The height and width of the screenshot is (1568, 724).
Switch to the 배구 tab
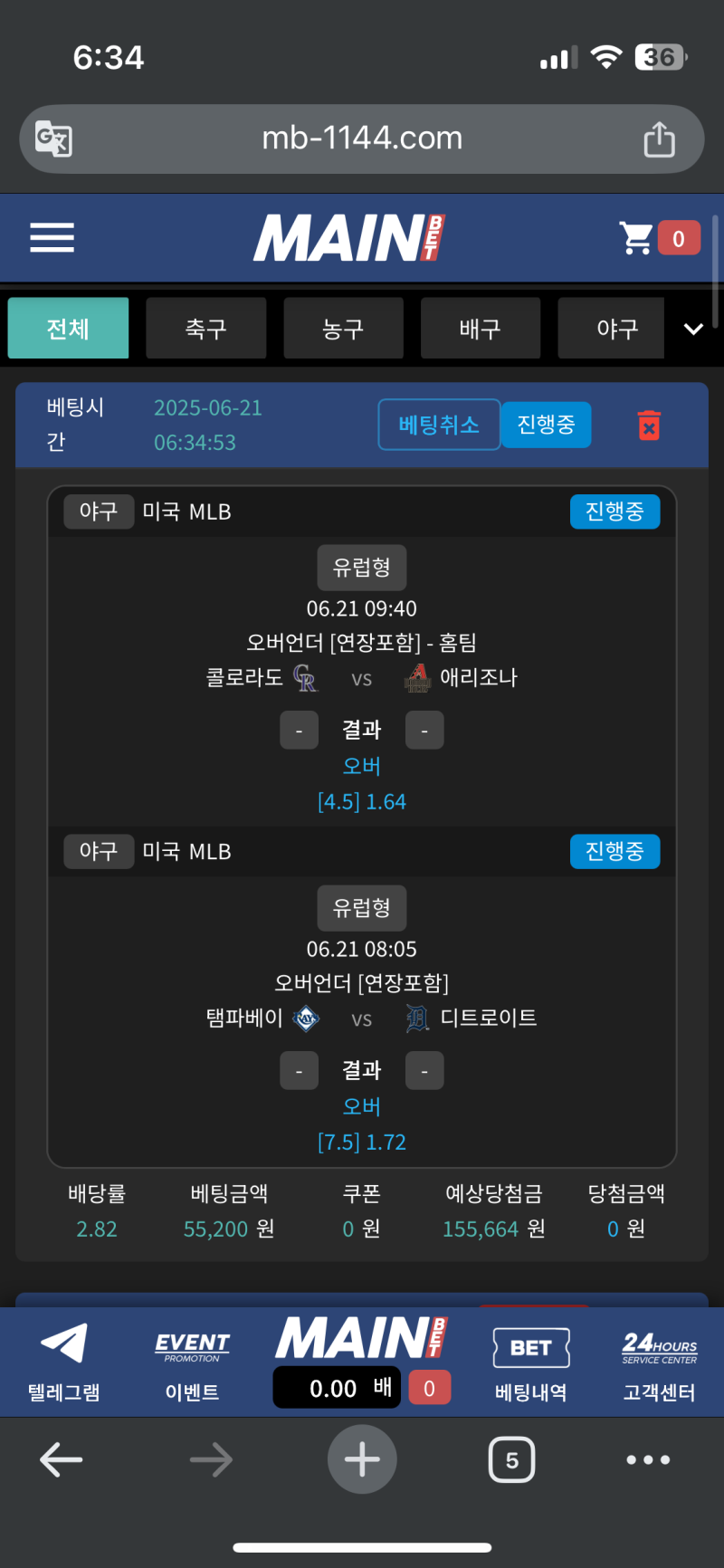click(x=481, y=329)
